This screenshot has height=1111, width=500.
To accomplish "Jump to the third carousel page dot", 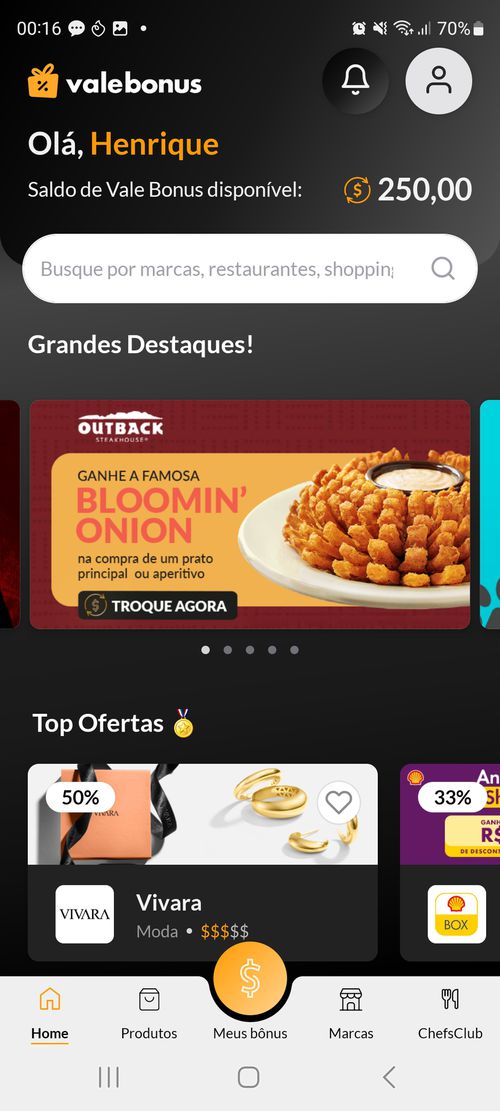I will (250, 650).
